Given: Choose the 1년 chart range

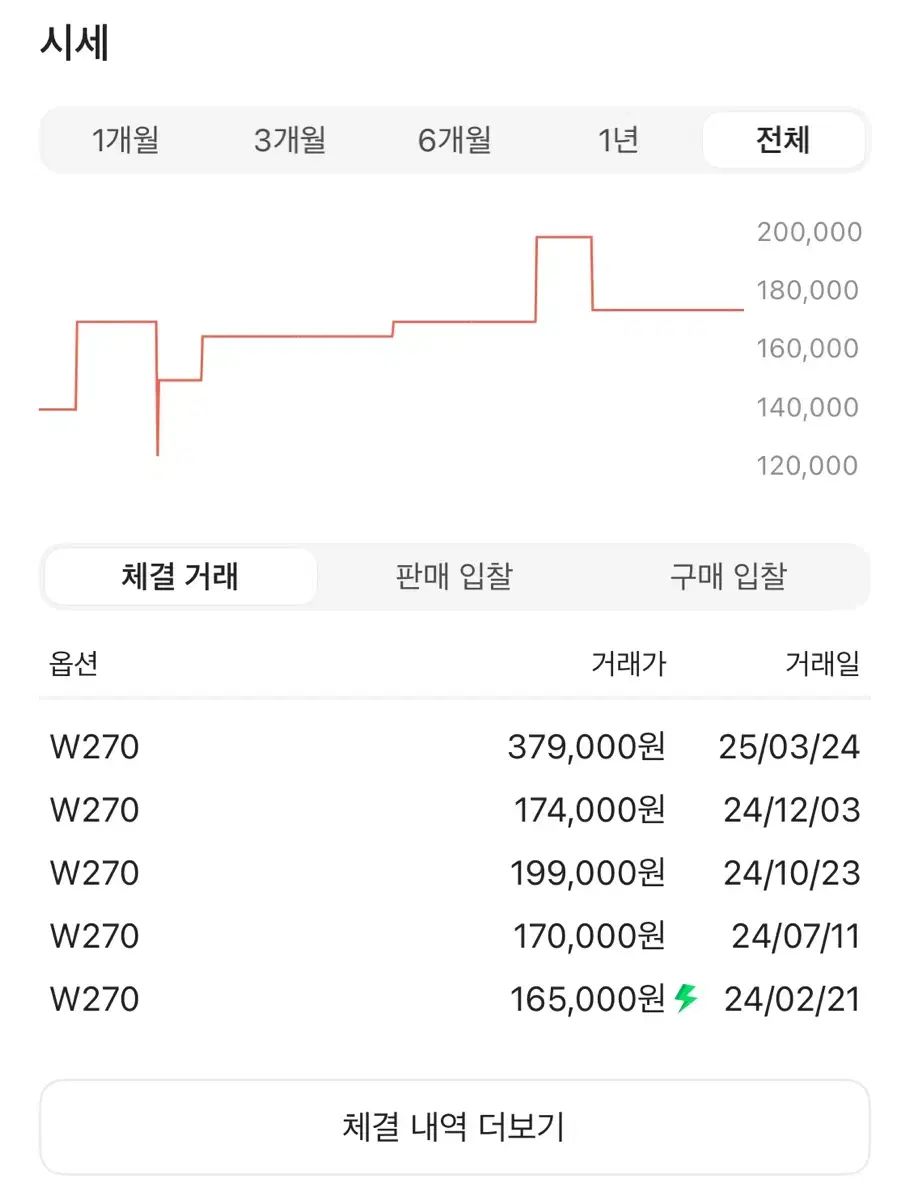Looking at the screenshot, I should coord(619,140).
